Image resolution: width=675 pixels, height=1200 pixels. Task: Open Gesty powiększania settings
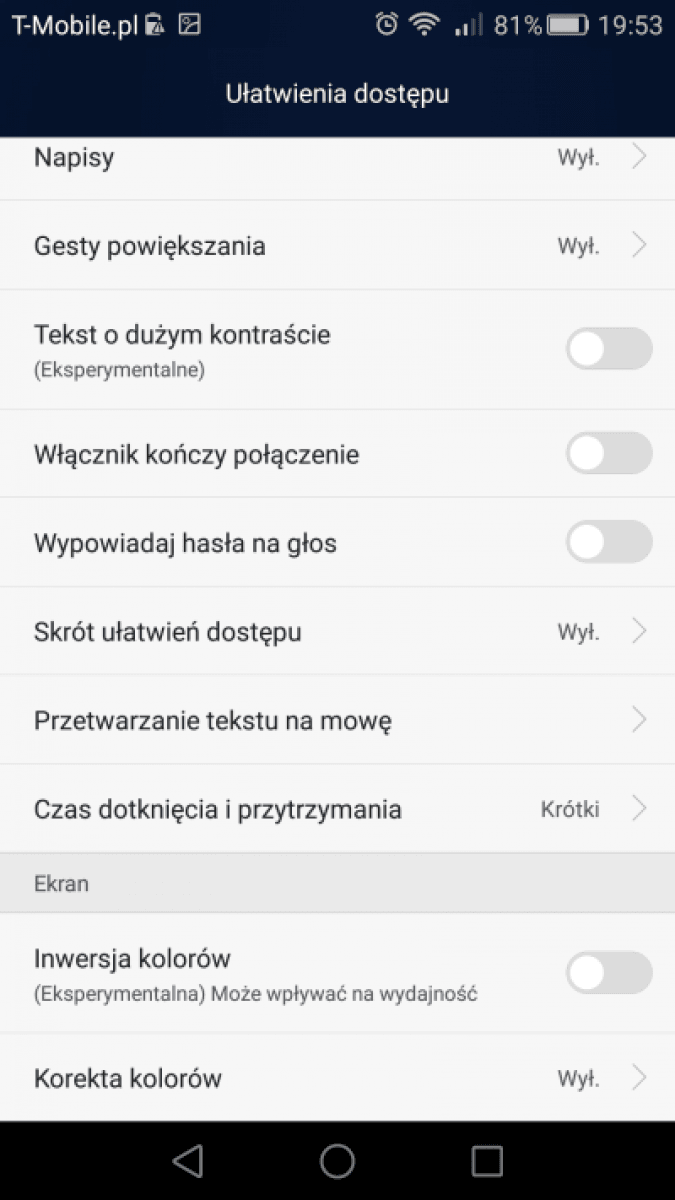[337, 245]
